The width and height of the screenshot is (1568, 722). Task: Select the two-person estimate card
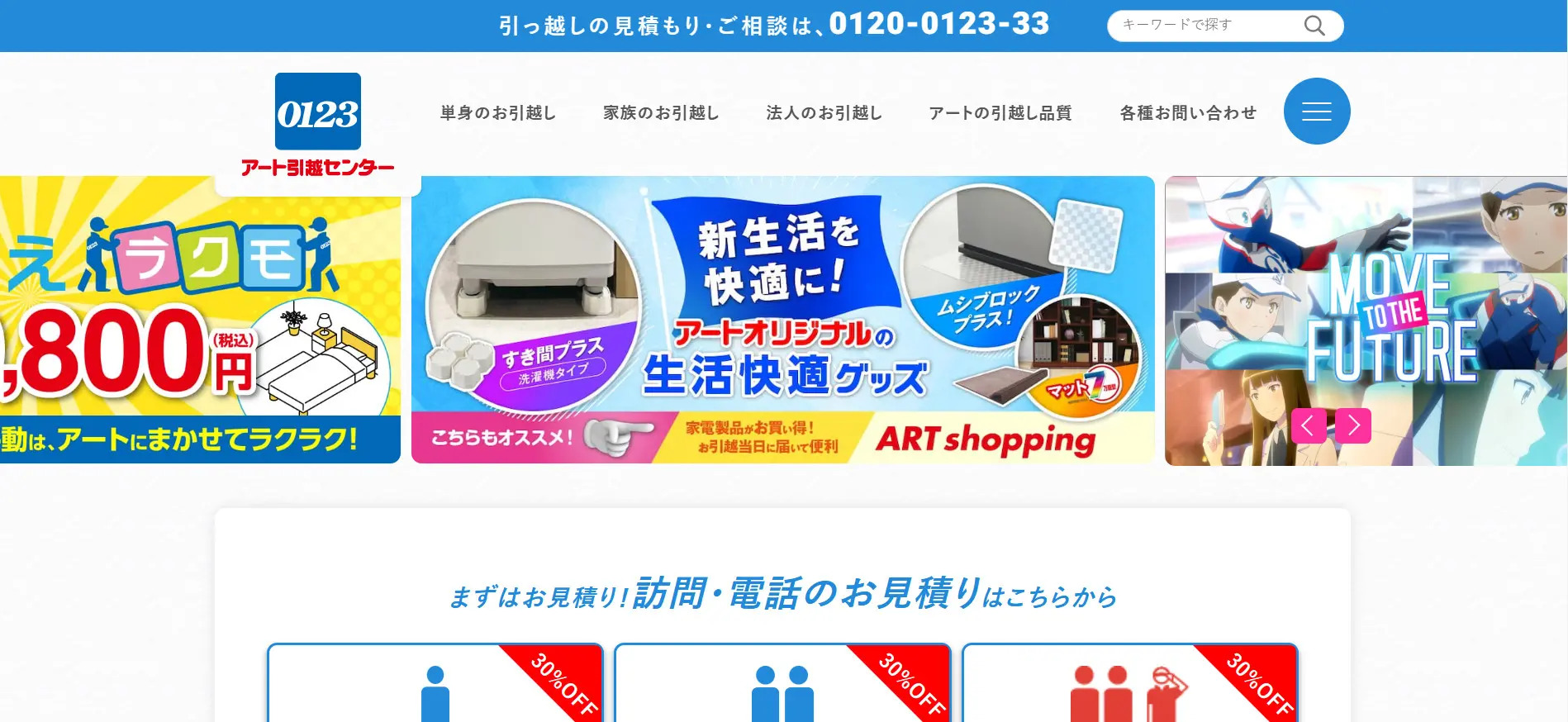point(782,684)
